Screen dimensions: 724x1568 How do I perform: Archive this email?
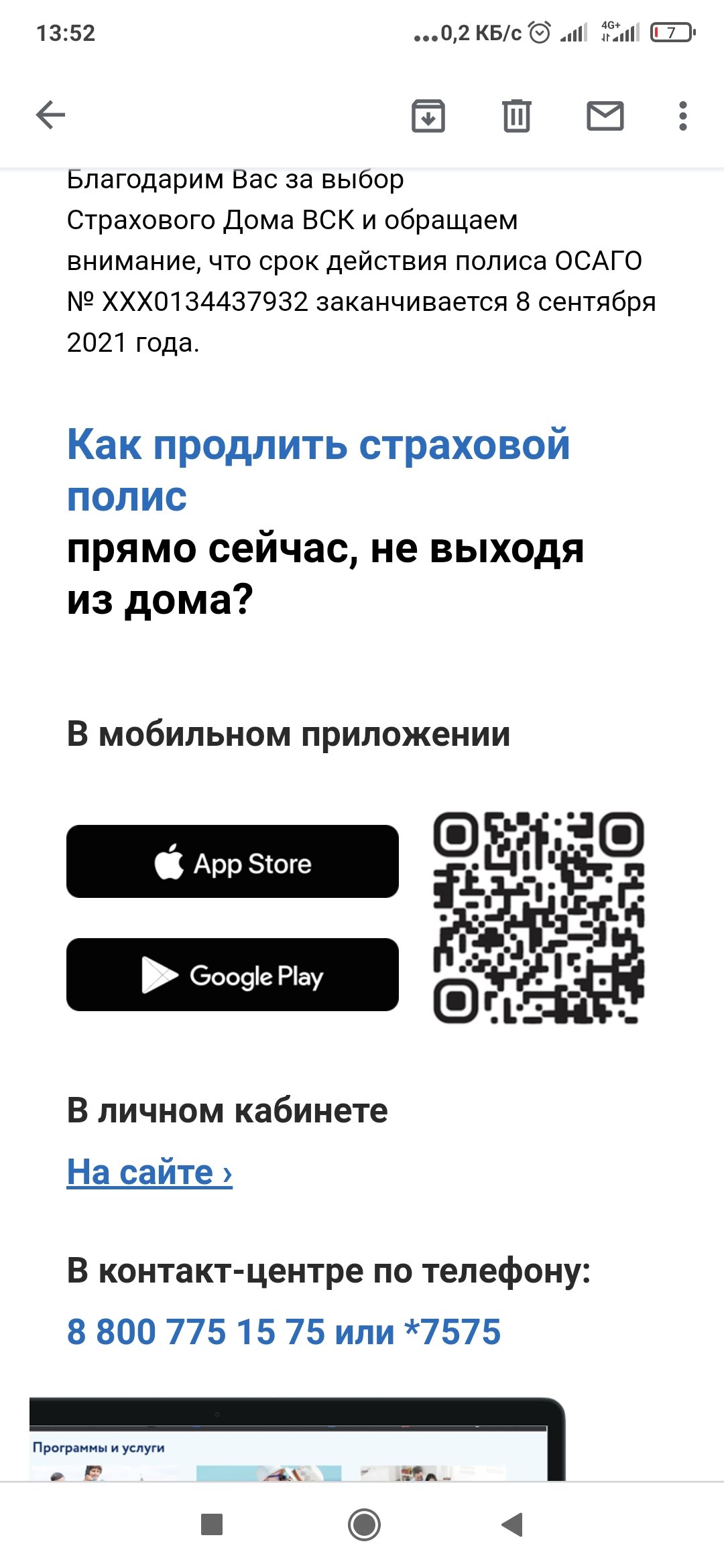click(x=428, y=115)
